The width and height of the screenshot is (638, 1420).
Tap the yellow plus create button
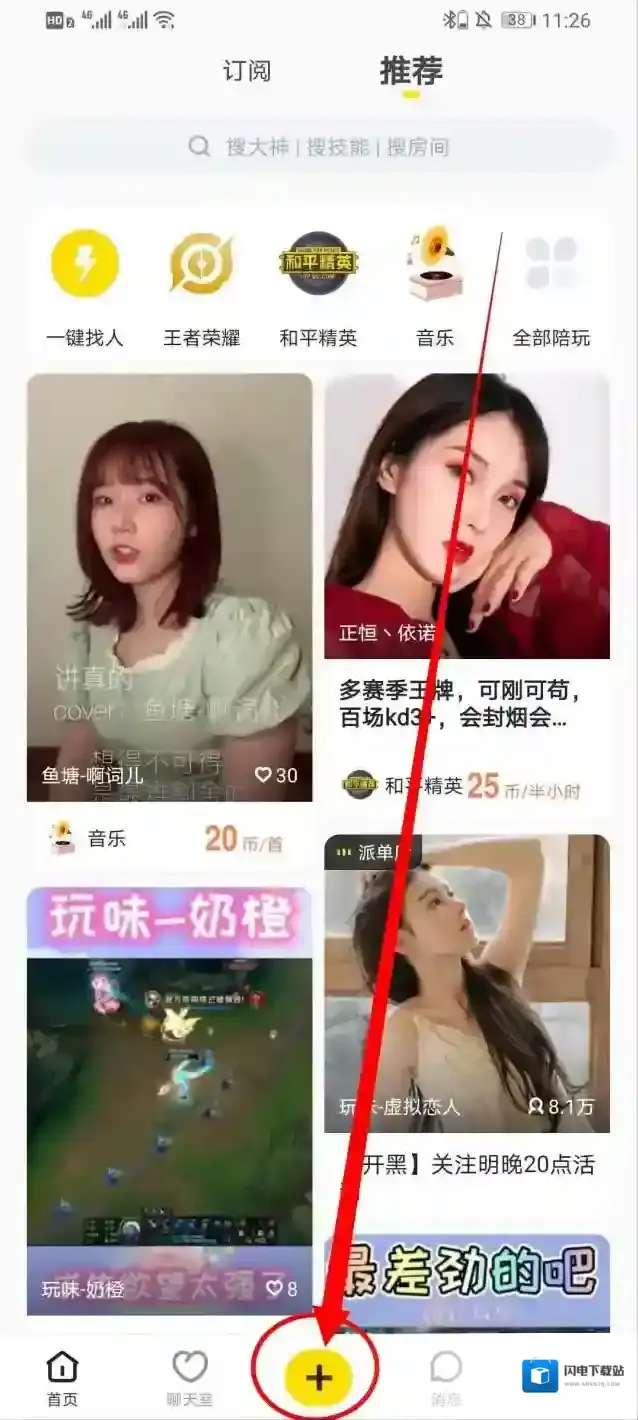click(x=318, y=1377)
